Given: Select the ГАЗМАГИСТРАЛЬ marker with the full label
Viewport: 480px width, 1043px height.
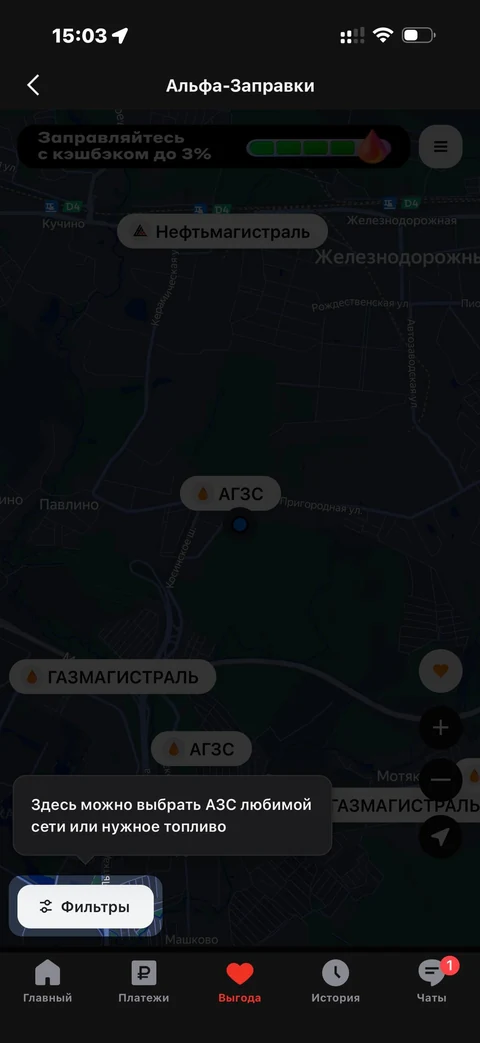Looking at the screenshot, I should click(x=112, y=677).
